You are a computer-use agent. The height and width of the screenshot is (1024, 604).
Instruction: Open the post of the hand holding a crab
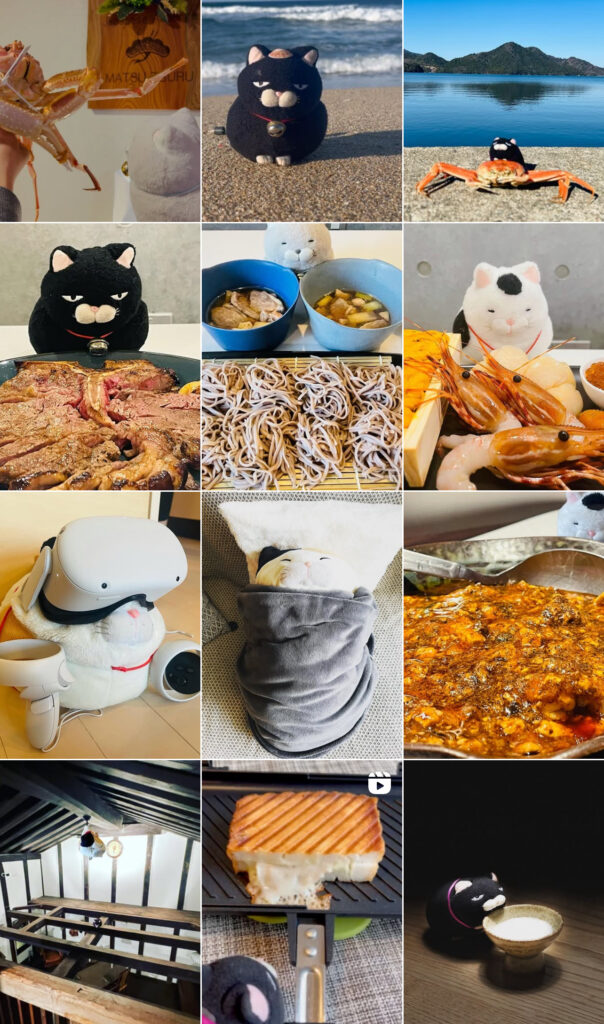click(x=100, y=110)
